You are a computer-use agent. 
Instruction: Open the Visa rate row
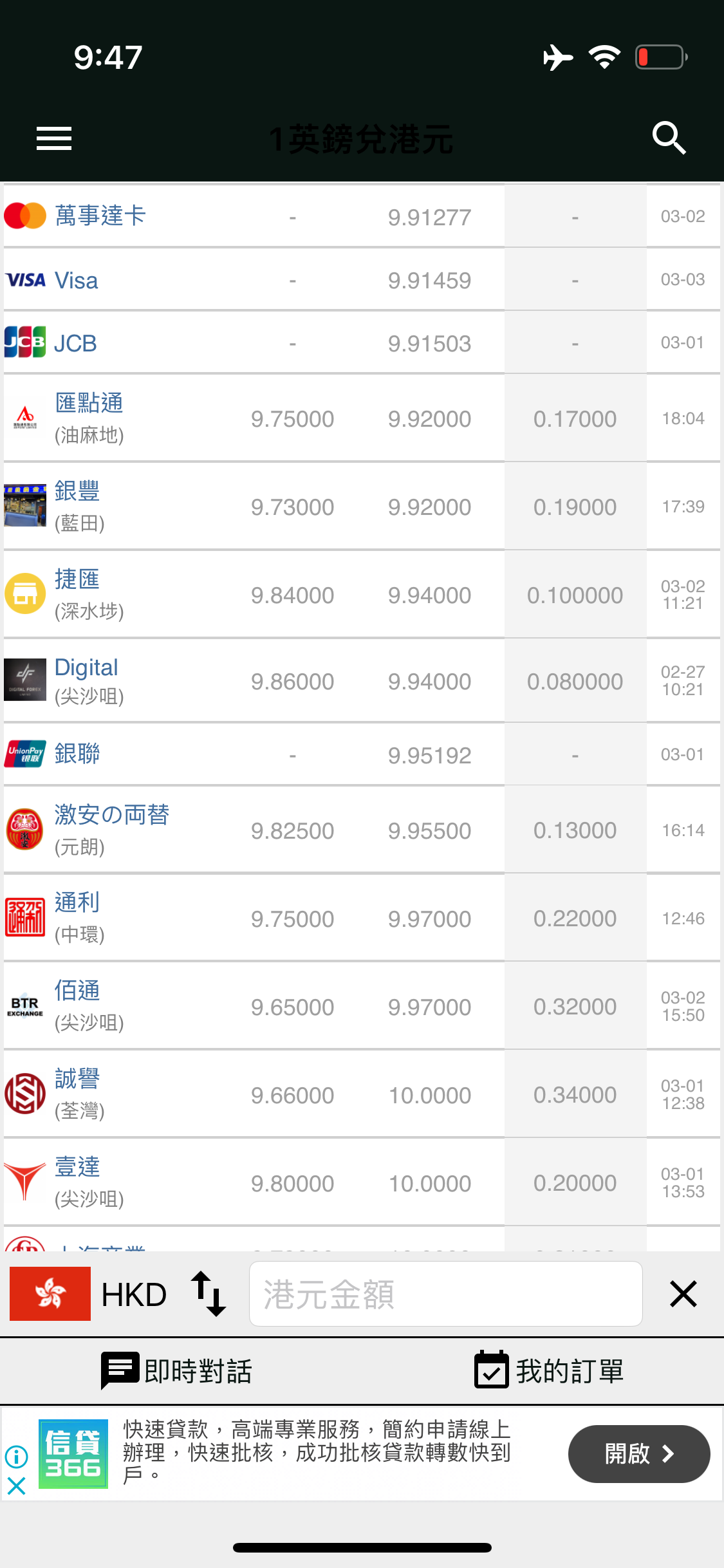362,280
